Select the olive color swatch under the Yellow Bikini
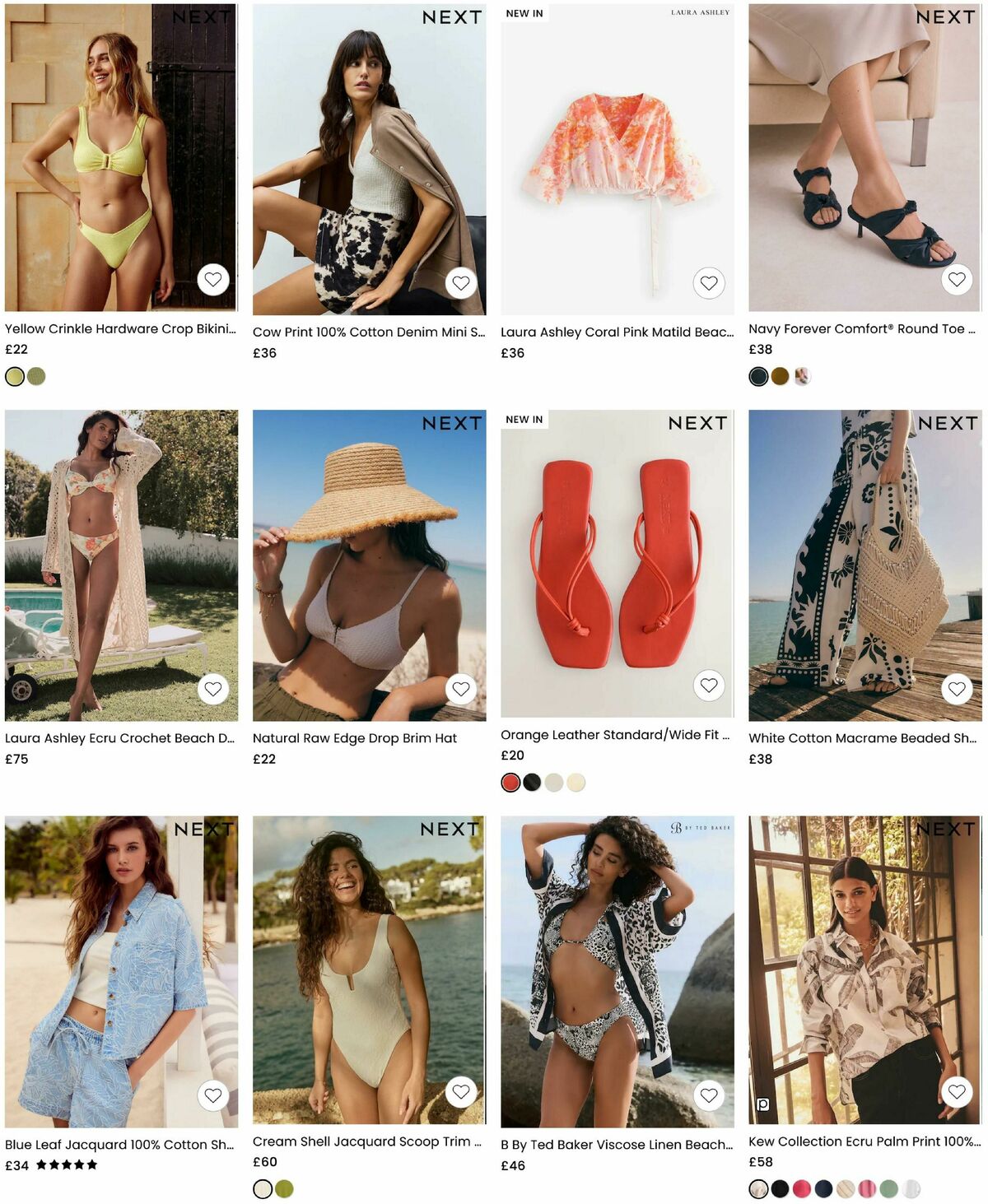Viewport: 988px width, 1204px height. coord(37,377)
